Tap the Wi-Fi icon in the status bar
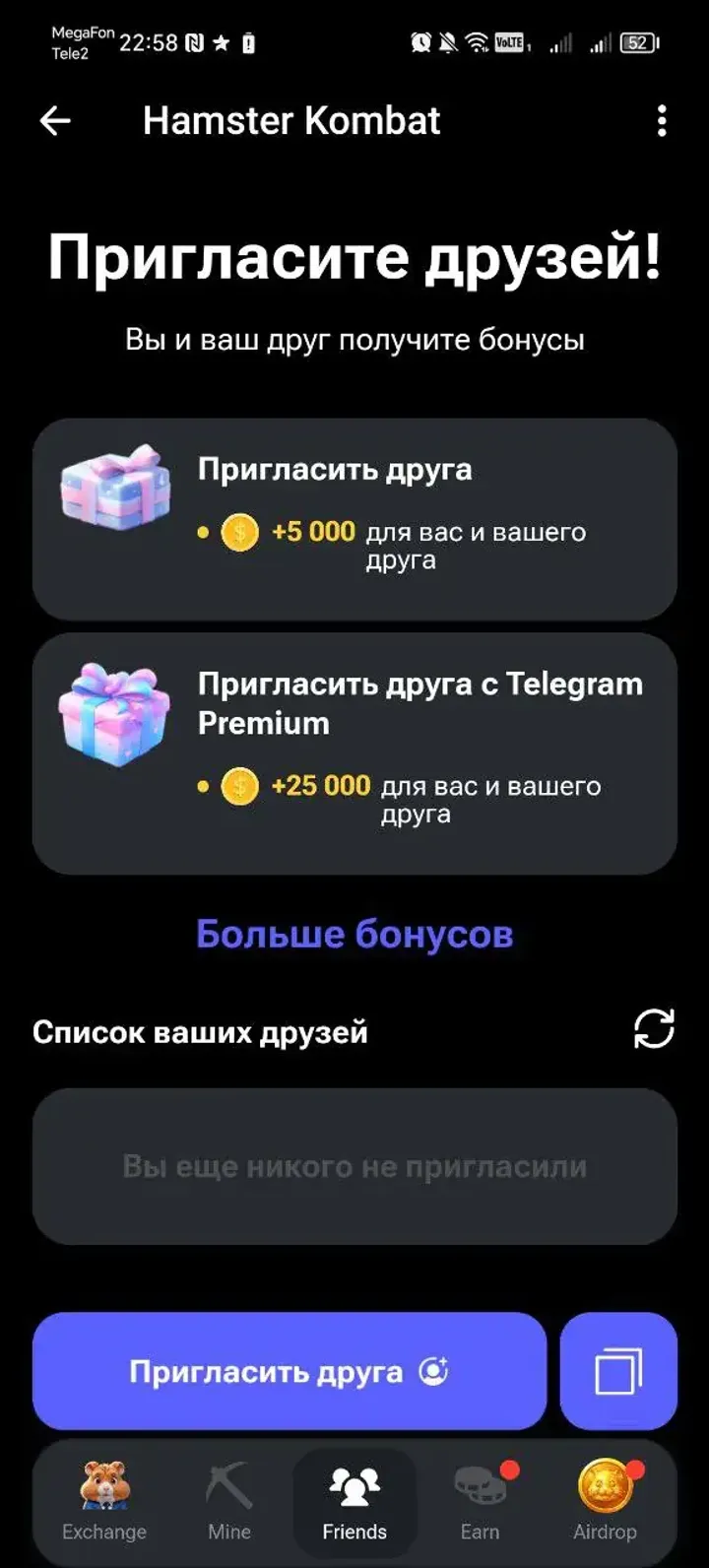Image resolution: width=709 pixels, height=1568 pixels. (475, 43)
